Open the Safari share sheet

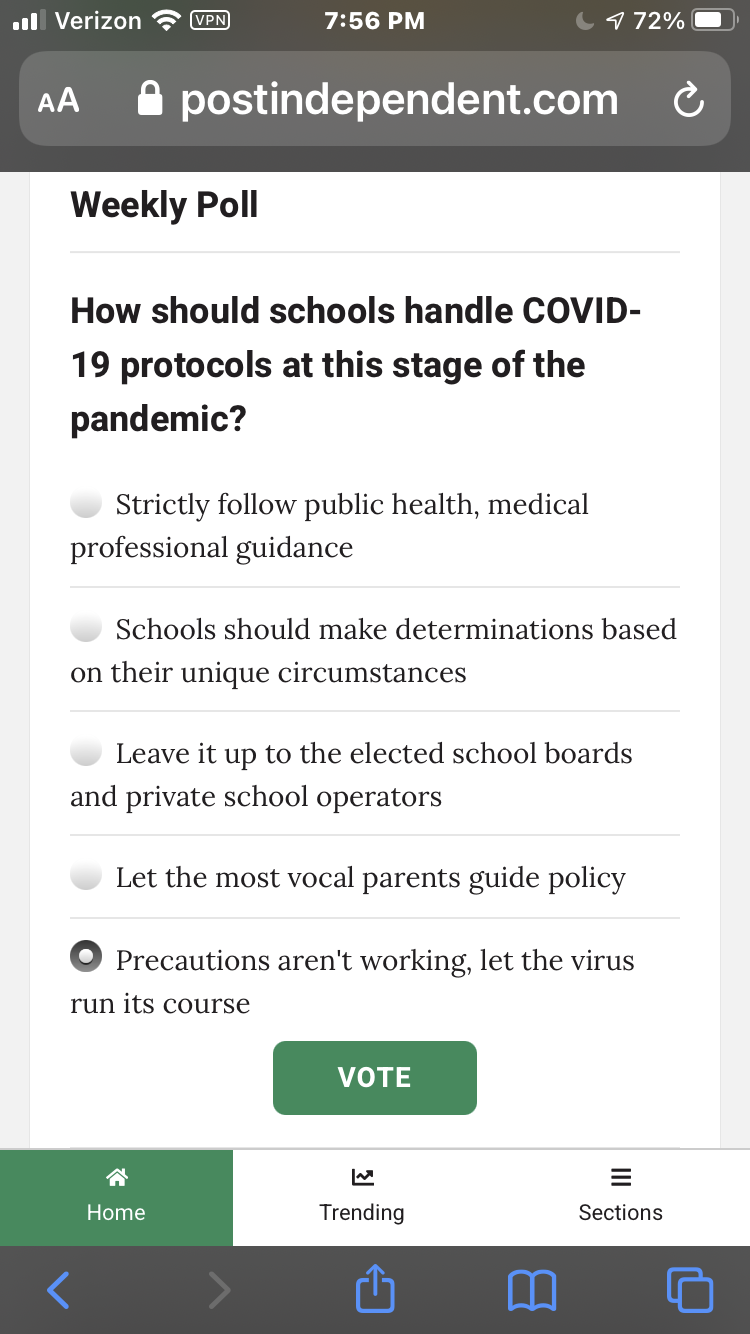pos(376,1288)
